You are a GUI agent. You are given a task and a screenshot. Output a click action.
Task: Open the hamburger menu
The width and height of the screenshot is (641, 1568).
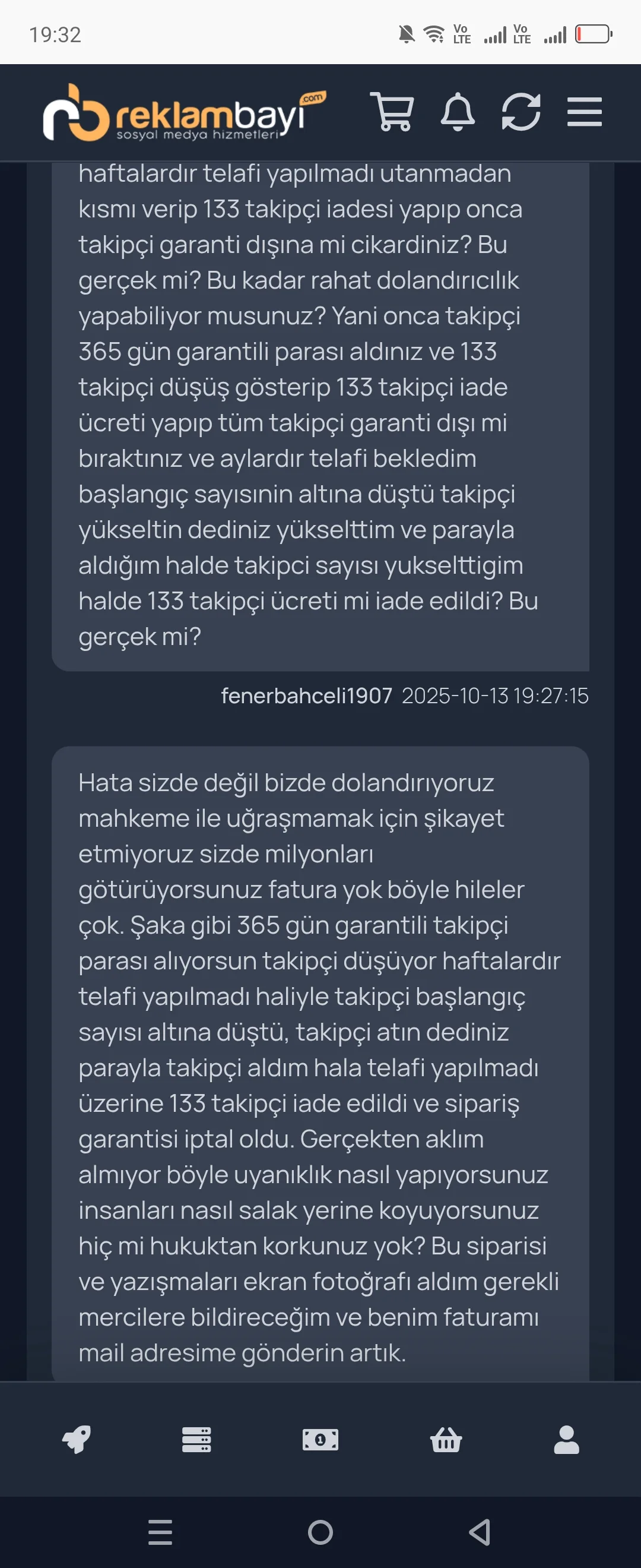click(x=585, y=112)
